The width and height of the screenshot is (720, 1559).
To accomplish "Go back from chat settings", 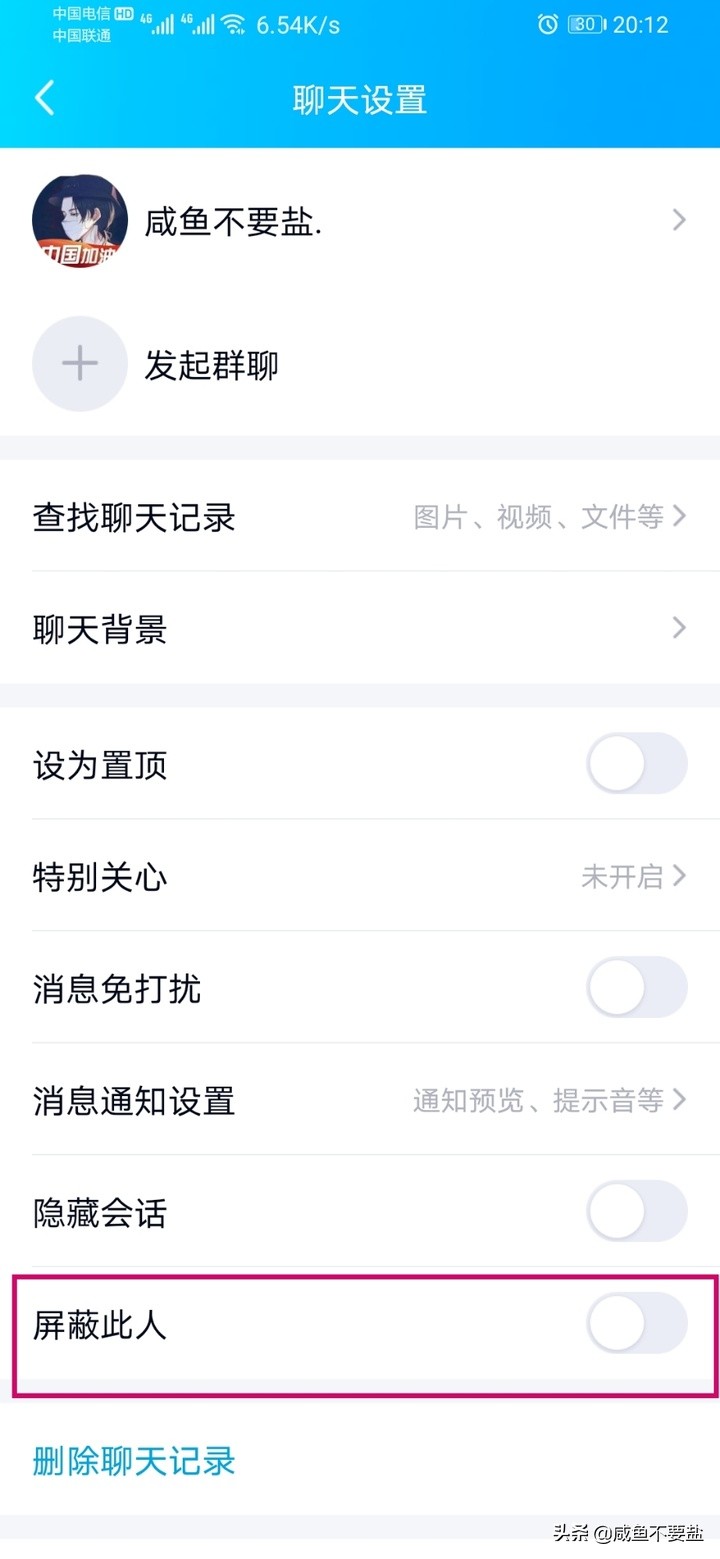I will 44,99.
